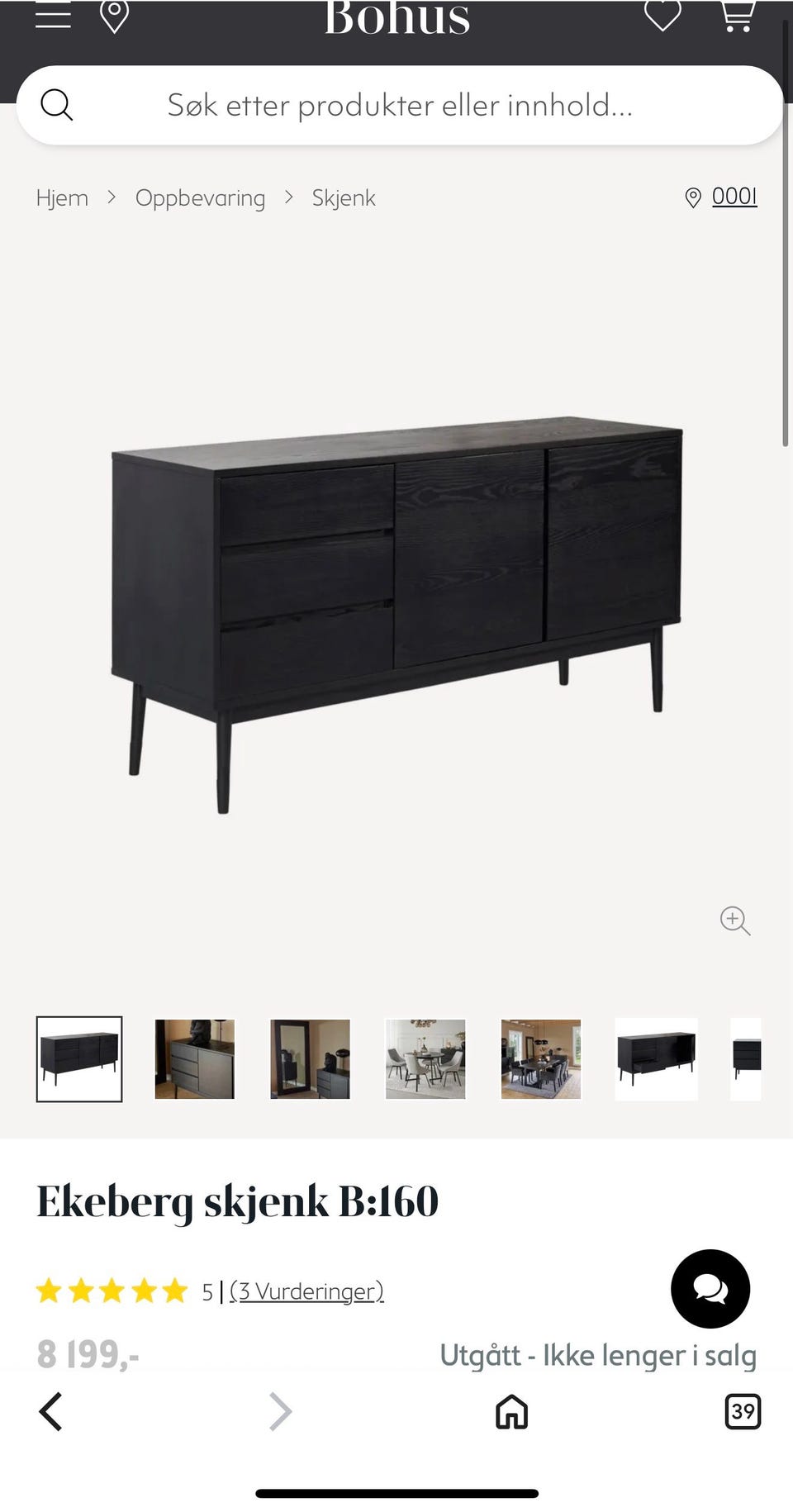Go to the Hjem breadcrumb

pos(62,198)
